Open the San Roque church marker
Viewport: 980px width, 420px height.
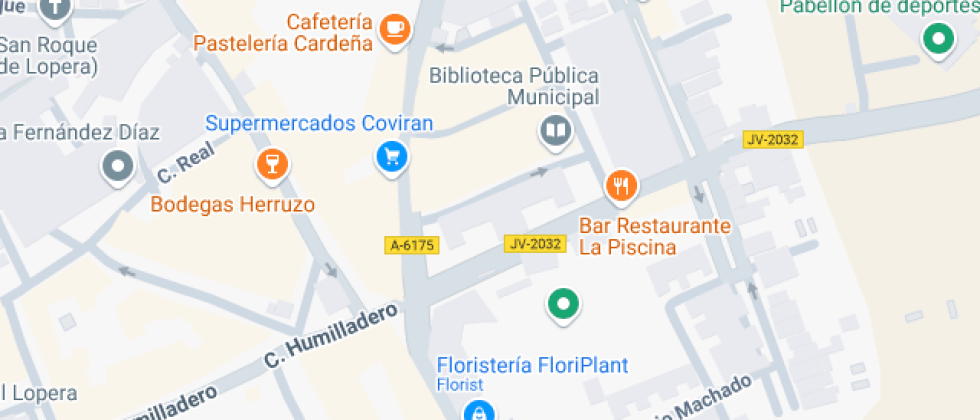(55, 10)
